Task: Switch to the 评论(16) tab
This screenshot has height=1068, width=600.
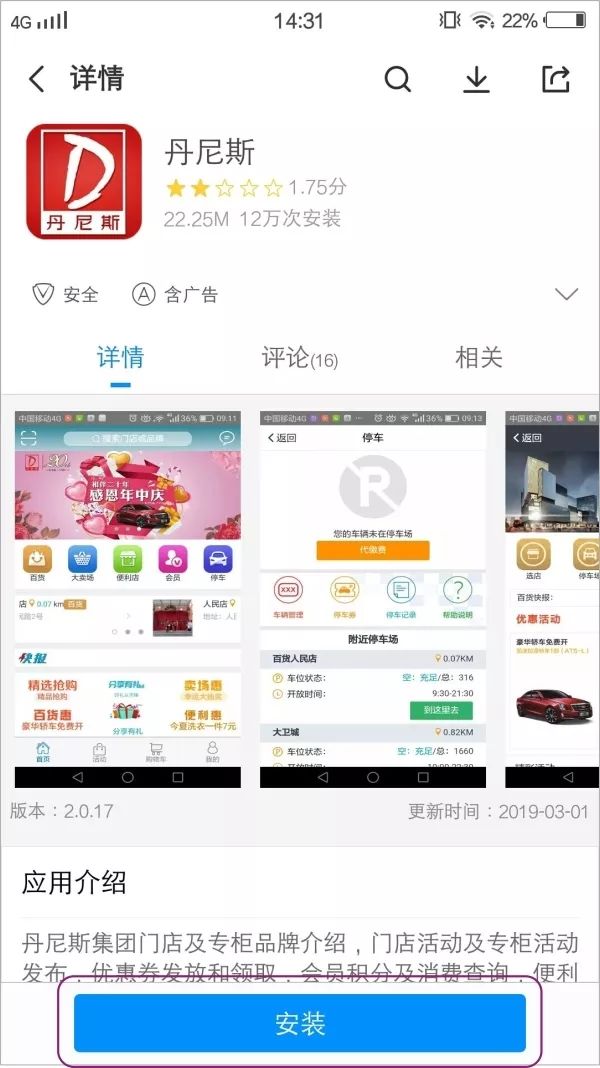Action: [300, 358]
